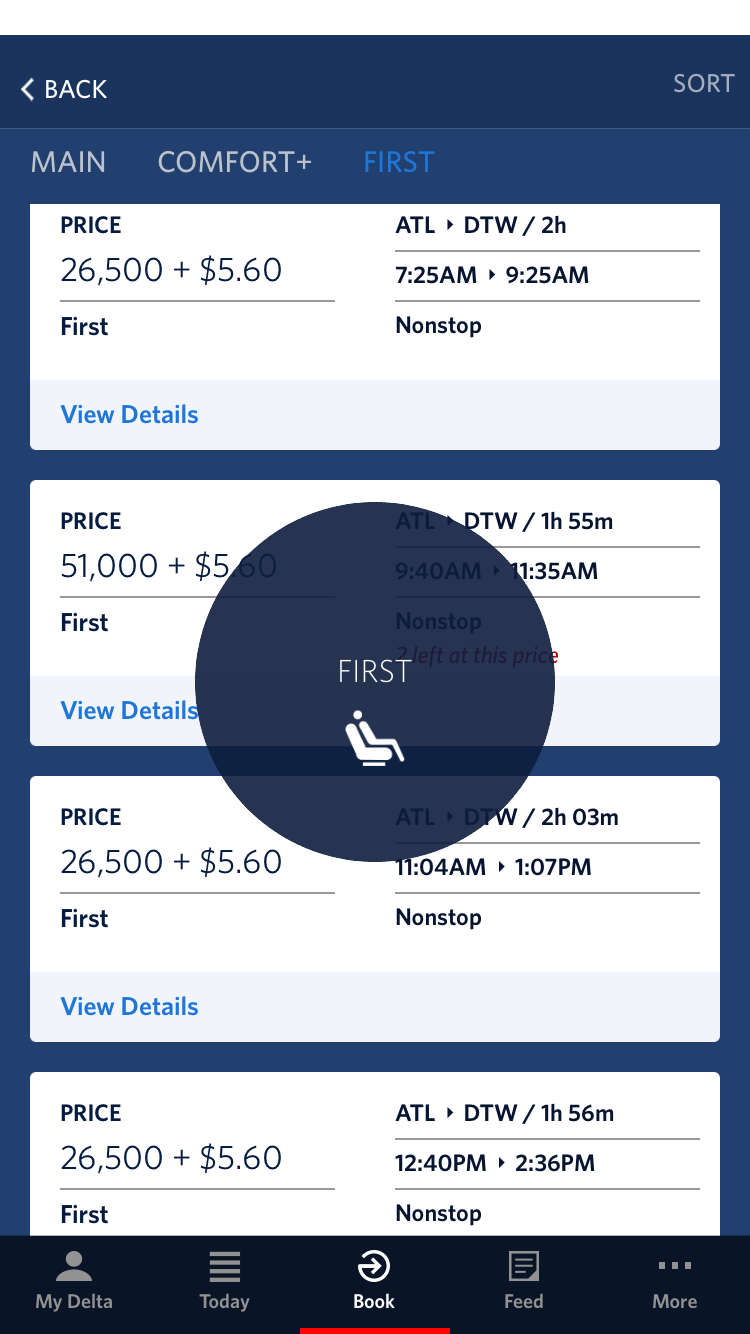
Task: Select the 12:40PM to 2:36PM flight card
Action: (x=374, y=1160)
